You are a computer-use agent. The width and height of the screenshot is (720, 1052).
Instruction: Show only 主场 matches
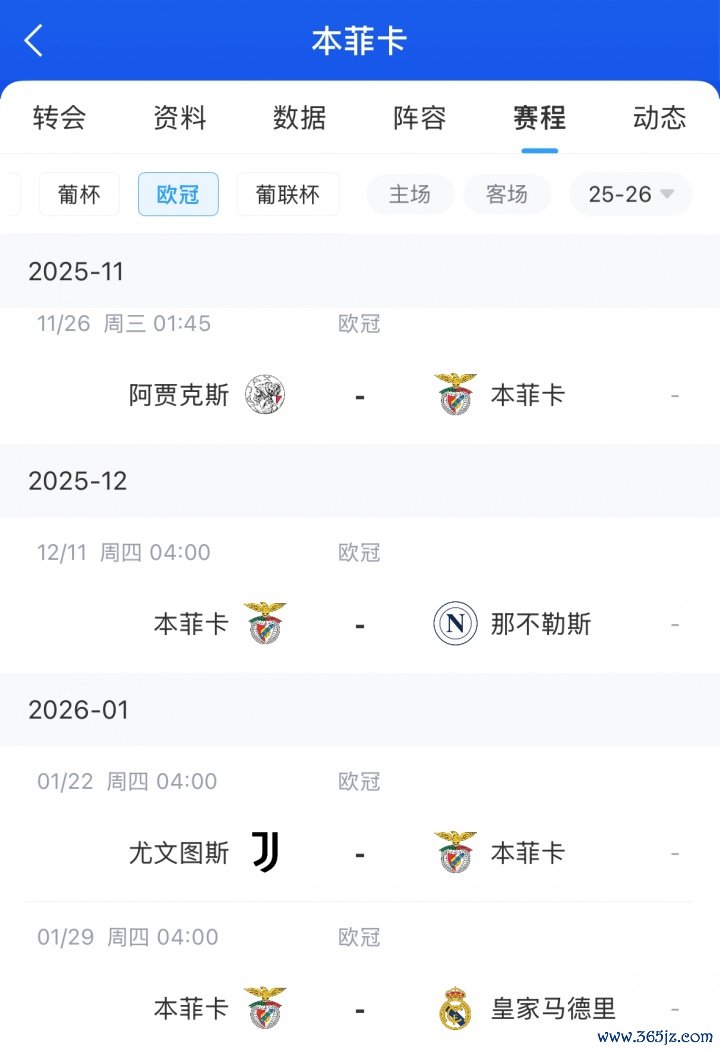click(409, 194)
